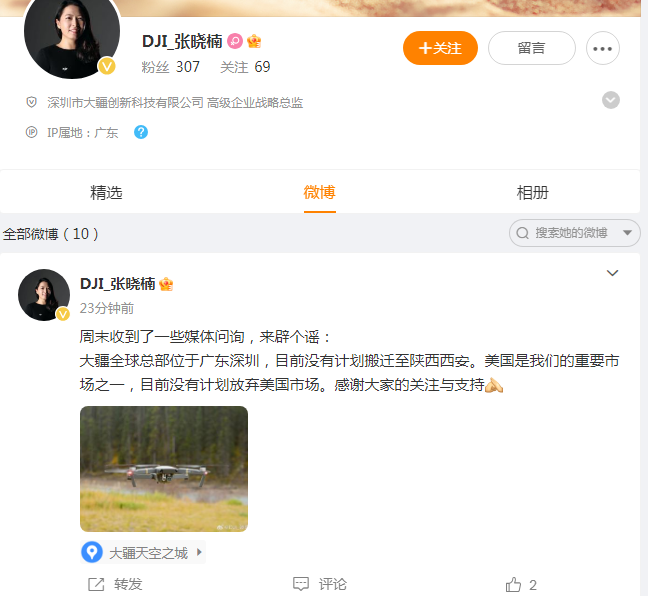Follow DJI_张晓楠 with the 关注 button
This screenshot has height=596, width=648.
pos(440,48)
